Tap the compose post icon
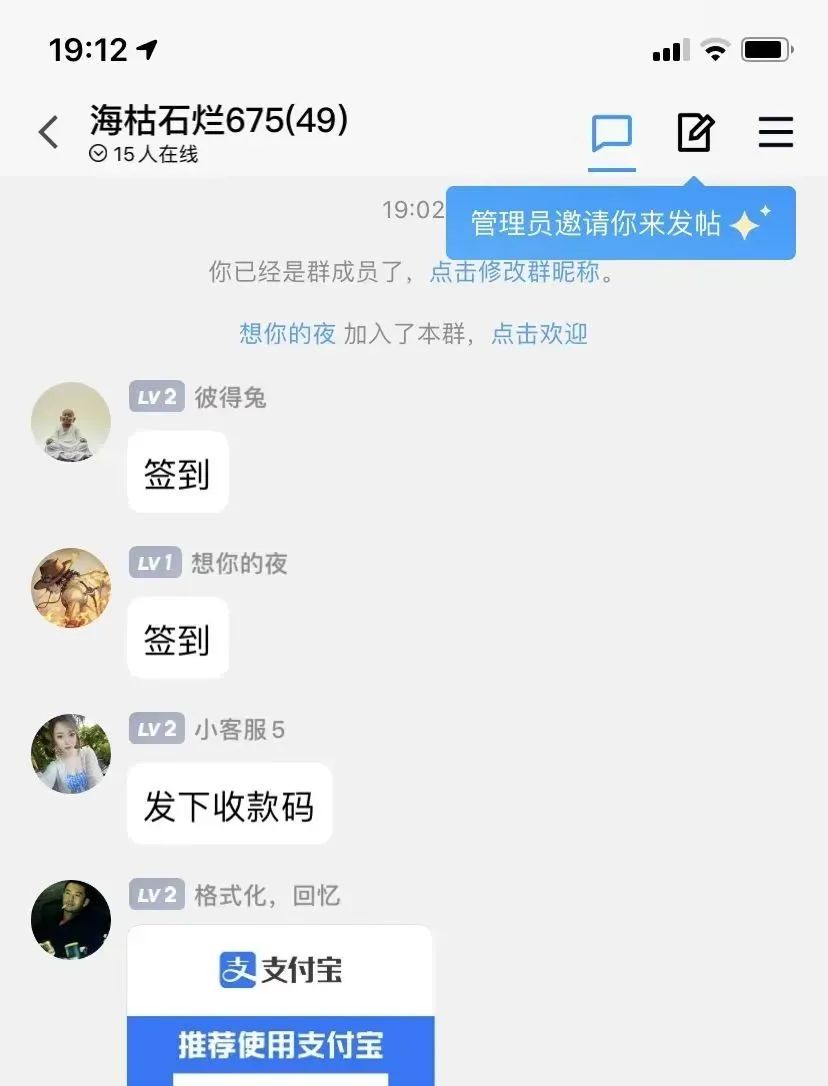828x1086 pixels. point(696,131)
